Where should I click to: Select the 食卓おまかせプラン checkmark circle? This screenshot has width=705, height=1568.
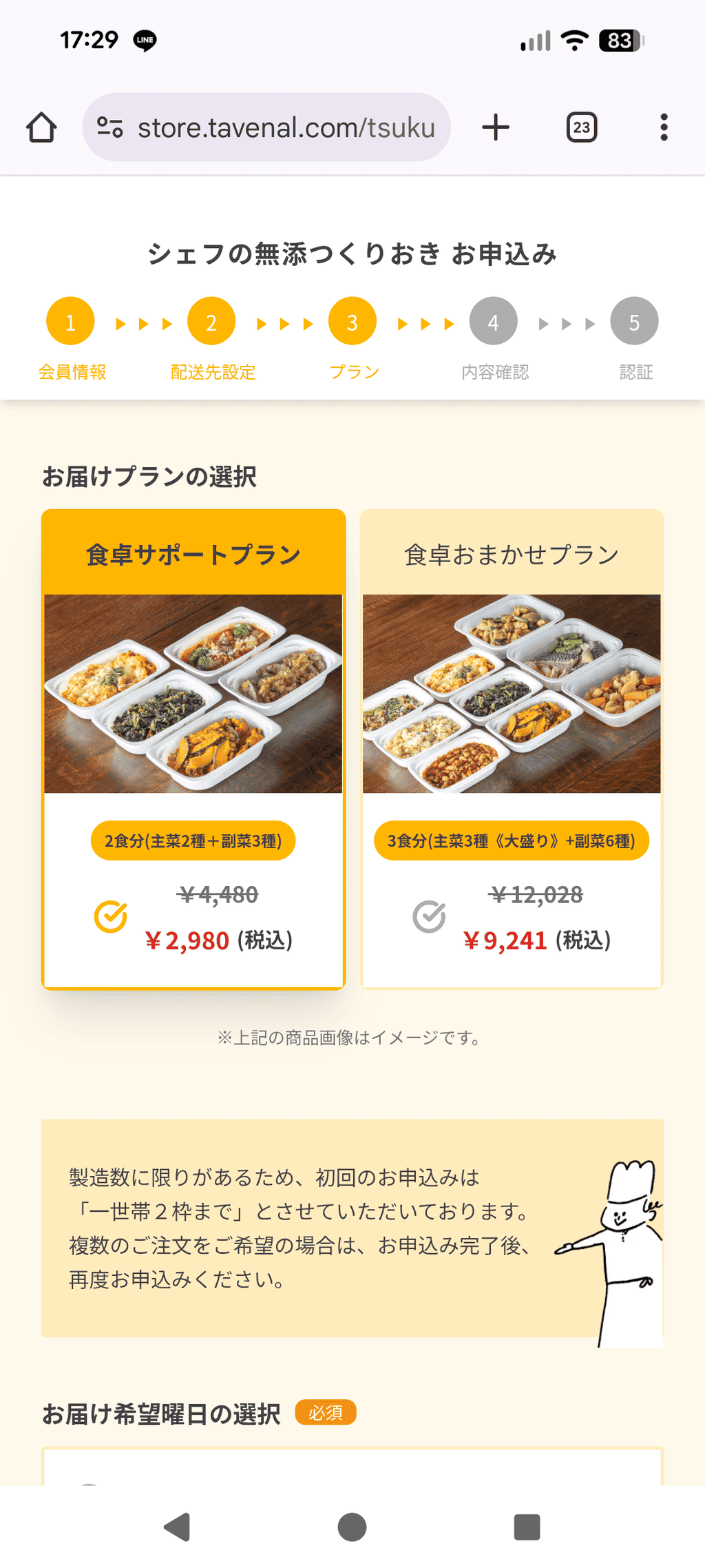tap(428, 916)
